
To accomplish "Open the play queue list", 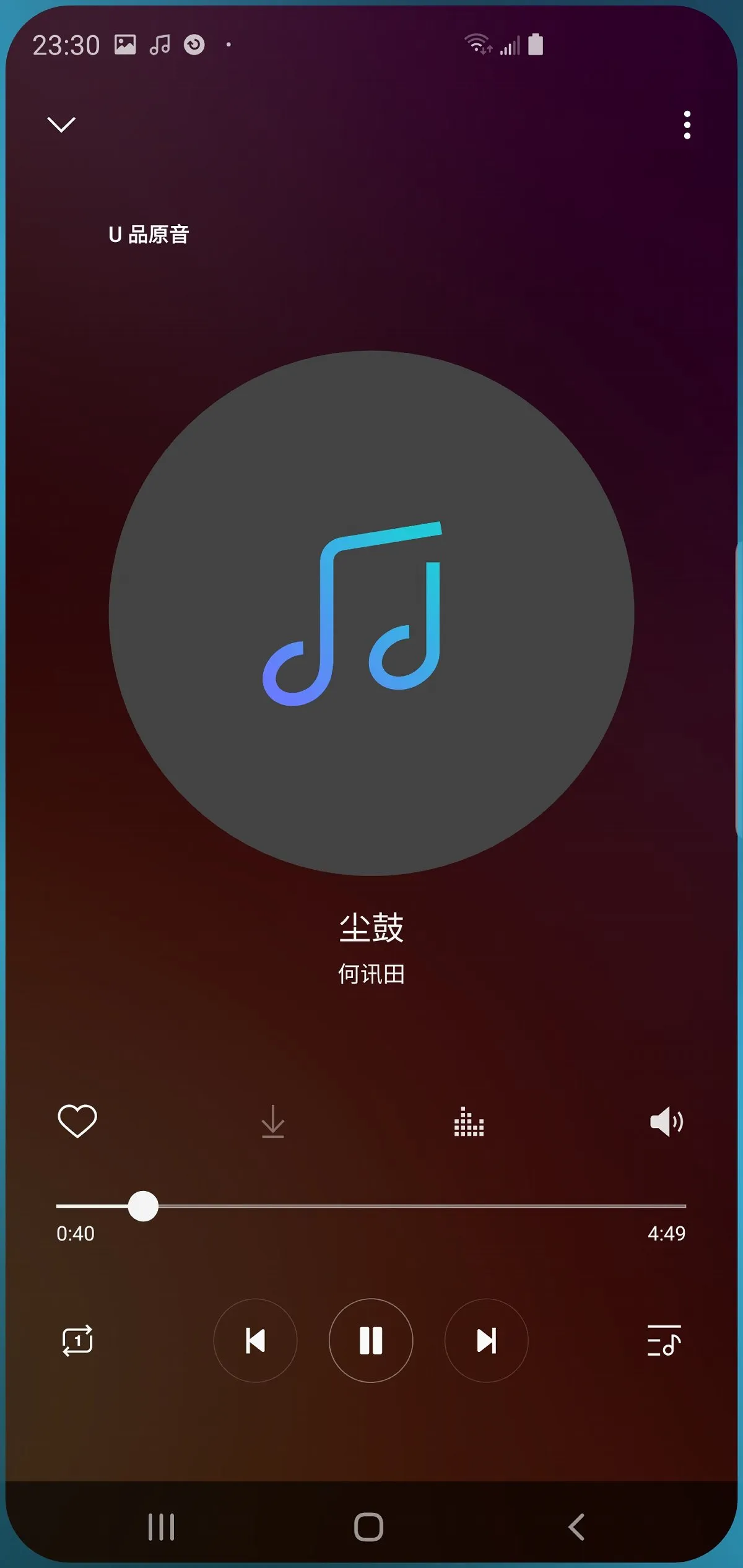I will point(664,1340).
